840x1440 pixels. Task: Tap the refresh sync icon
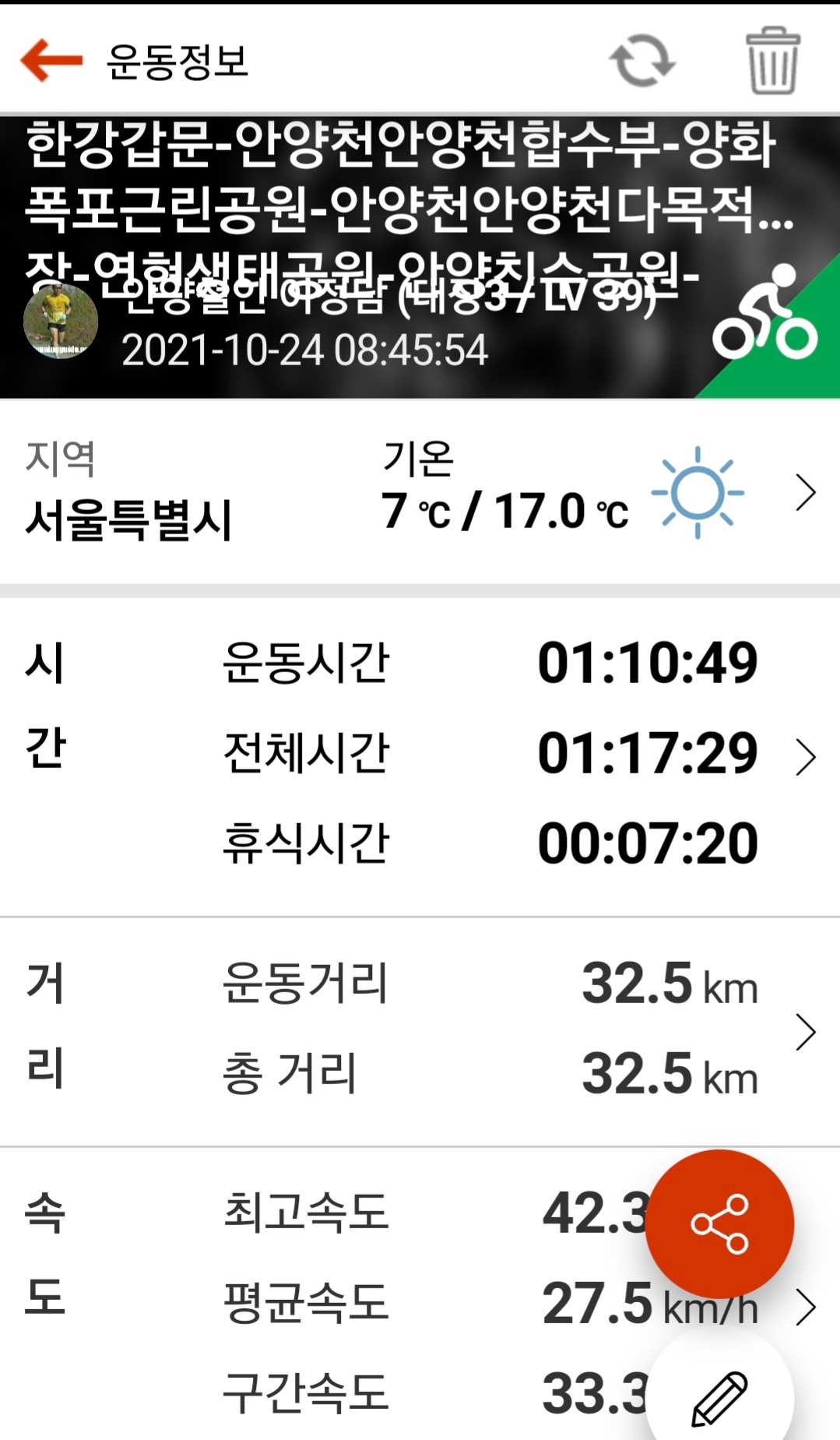tap(642, 61)
